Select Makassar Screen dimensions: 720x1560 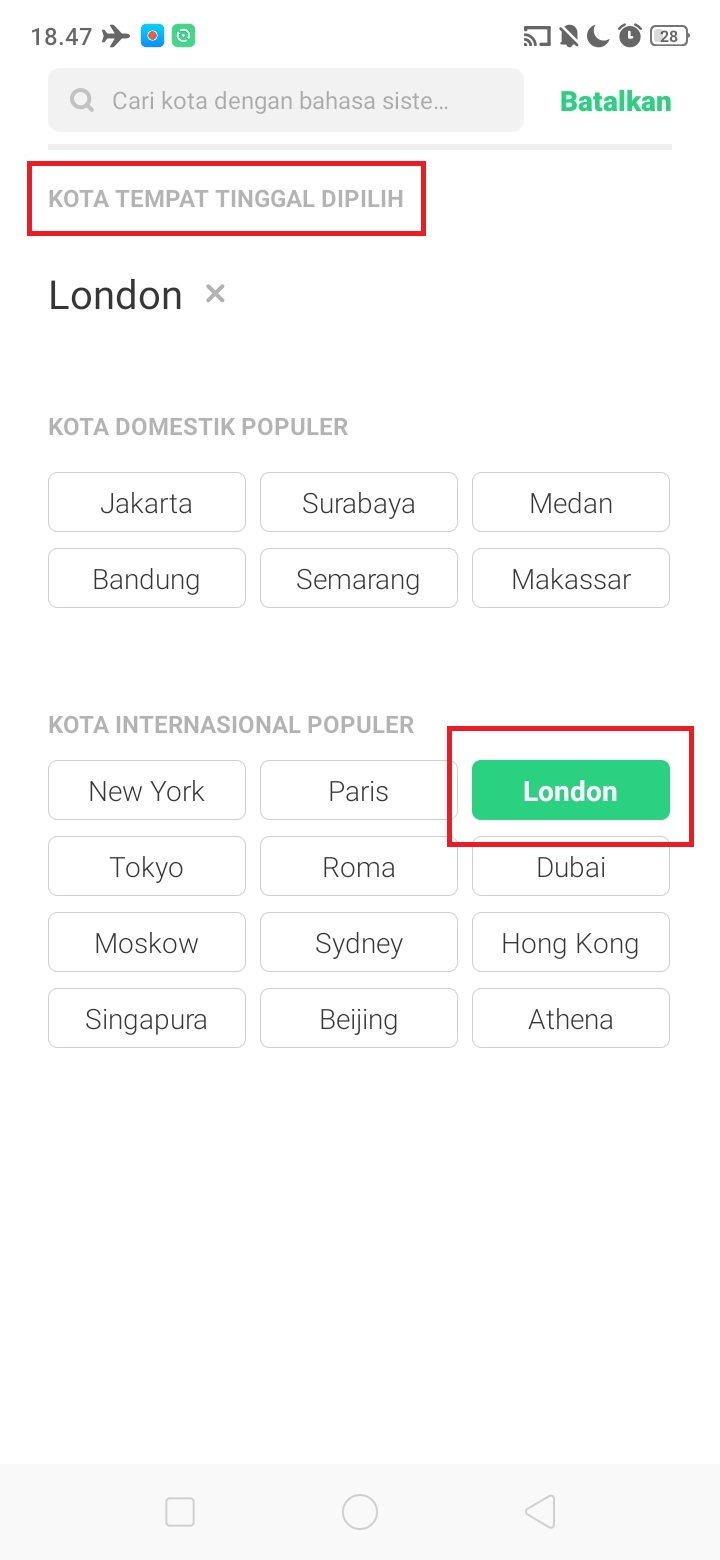571,579
